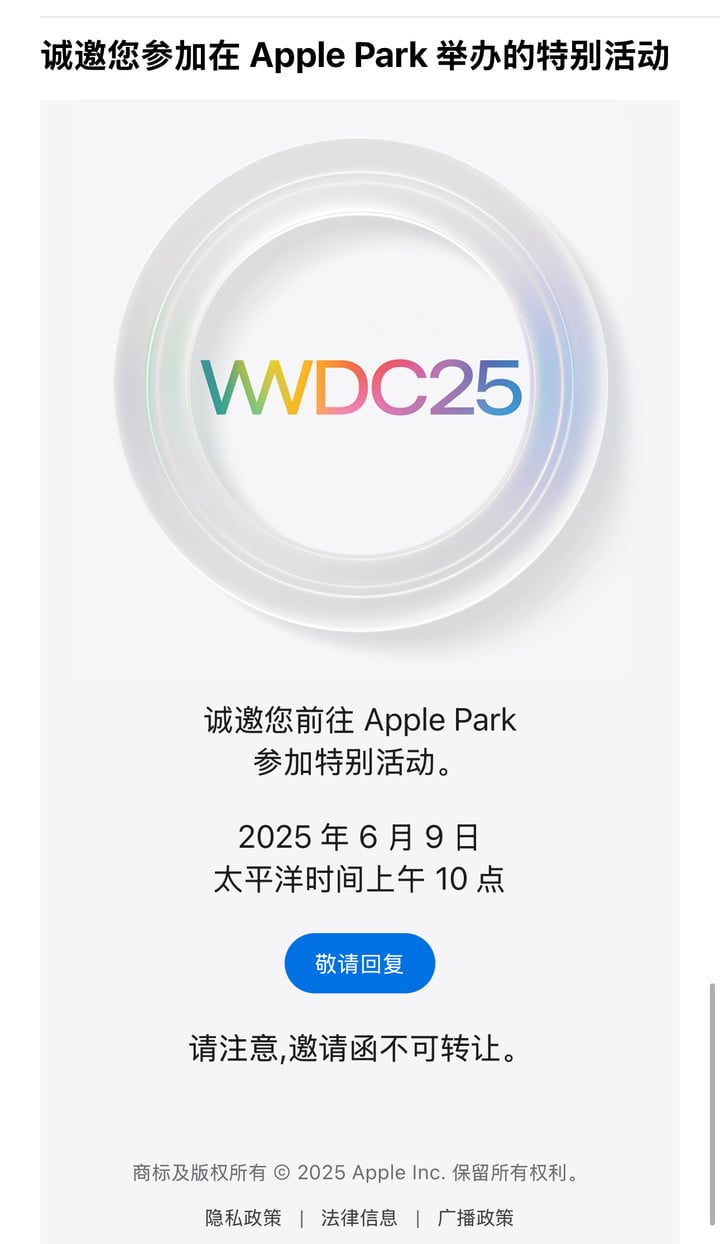Open the 隐私政策 privacy policy link

(x=243, y=1218)
